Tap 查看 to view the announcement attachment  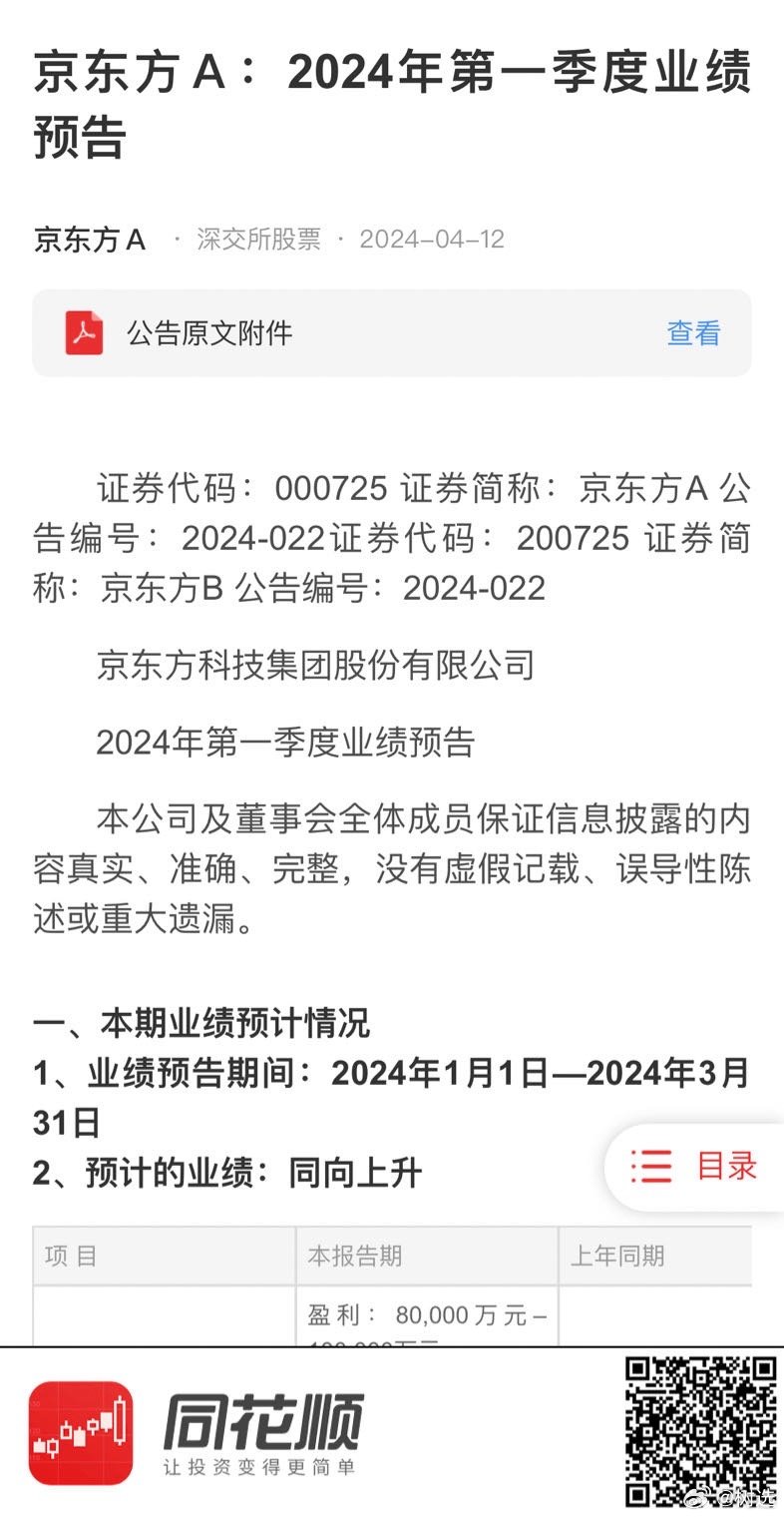coord(693,333)
